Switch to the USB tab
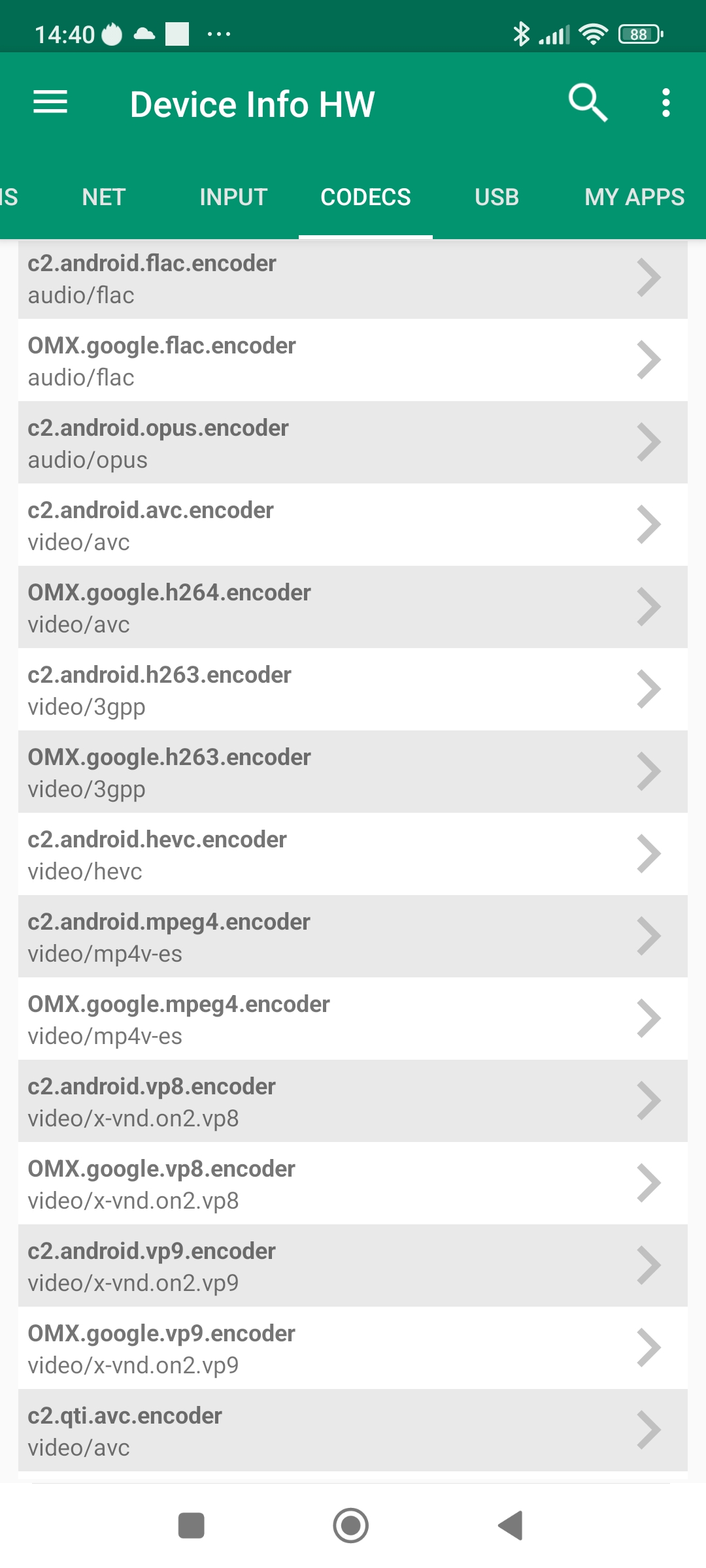706x1568 pixels. (x=497, y=197)
